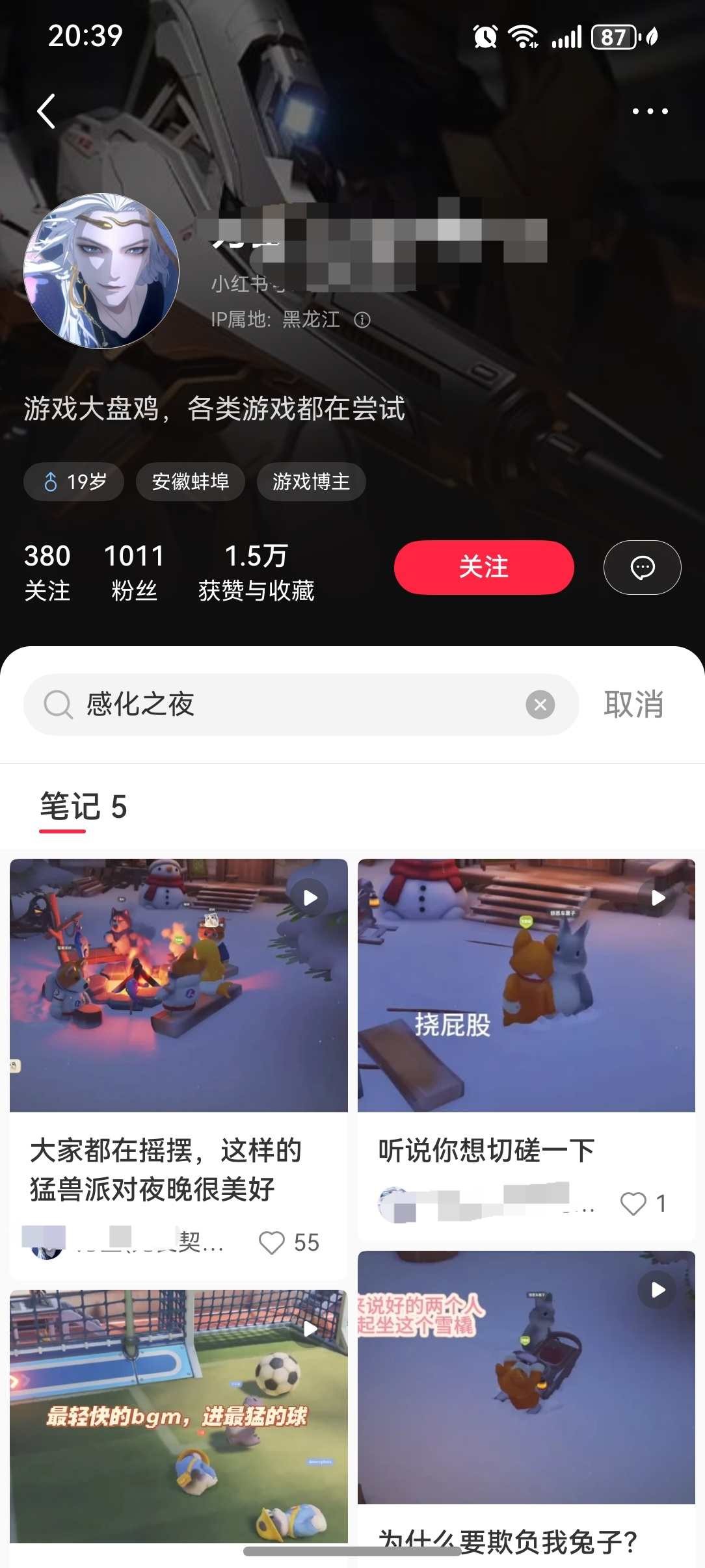Follow this user with 关注 button

[x=483, y=567]
